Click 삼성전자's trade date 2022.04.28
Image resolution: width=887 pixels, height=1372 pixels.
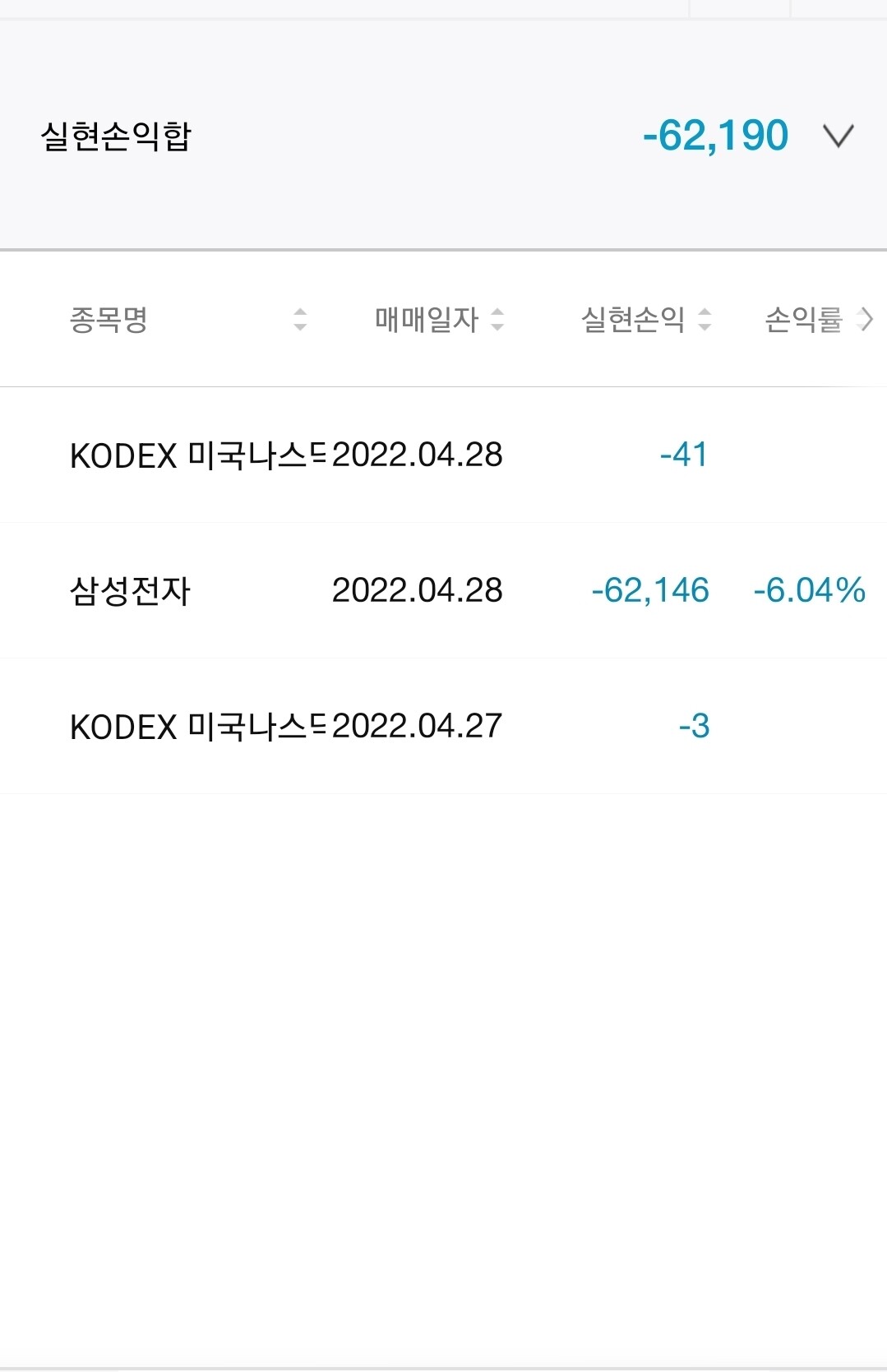pyautogui.click(x=419, y=590)
